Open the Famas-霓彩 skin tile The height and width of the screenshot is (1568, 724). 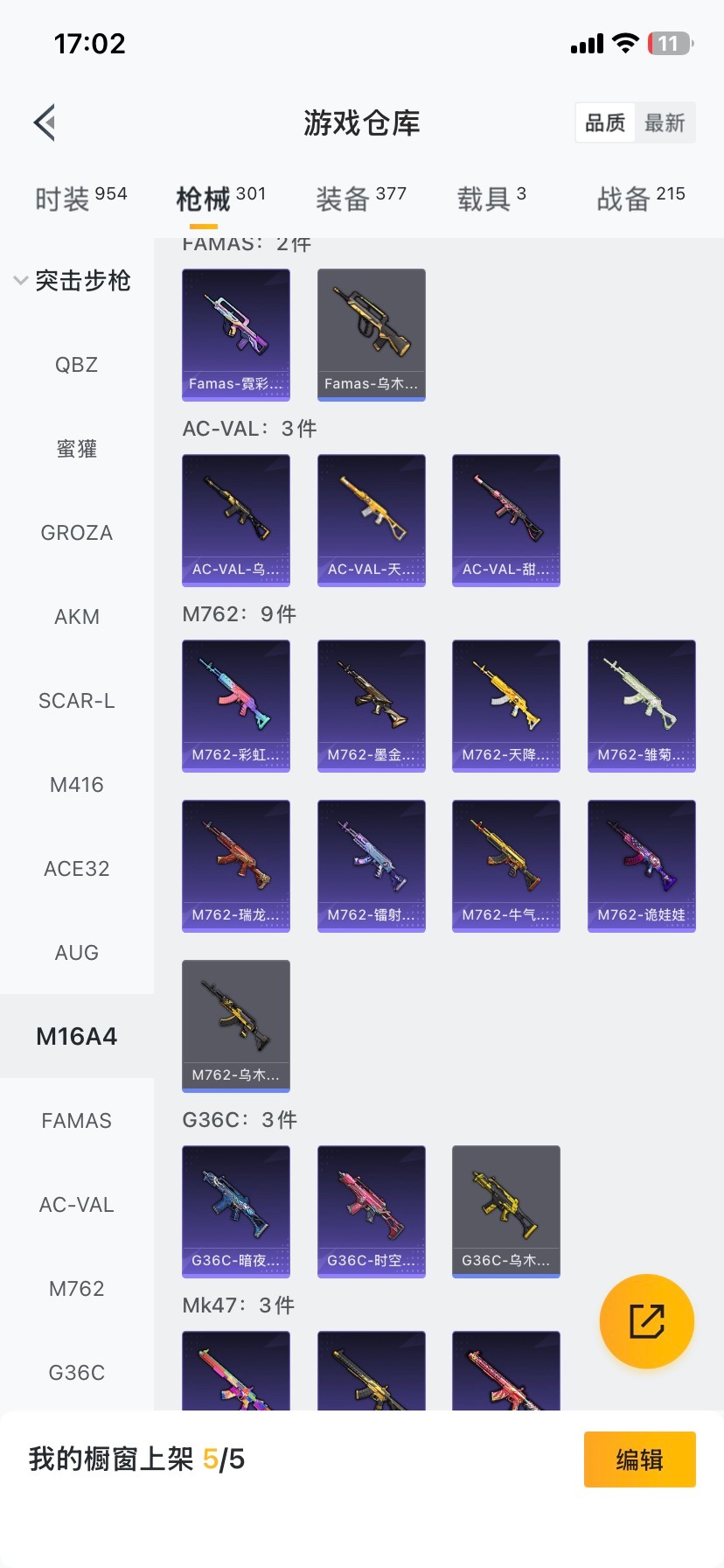click(x=236, y=334)
